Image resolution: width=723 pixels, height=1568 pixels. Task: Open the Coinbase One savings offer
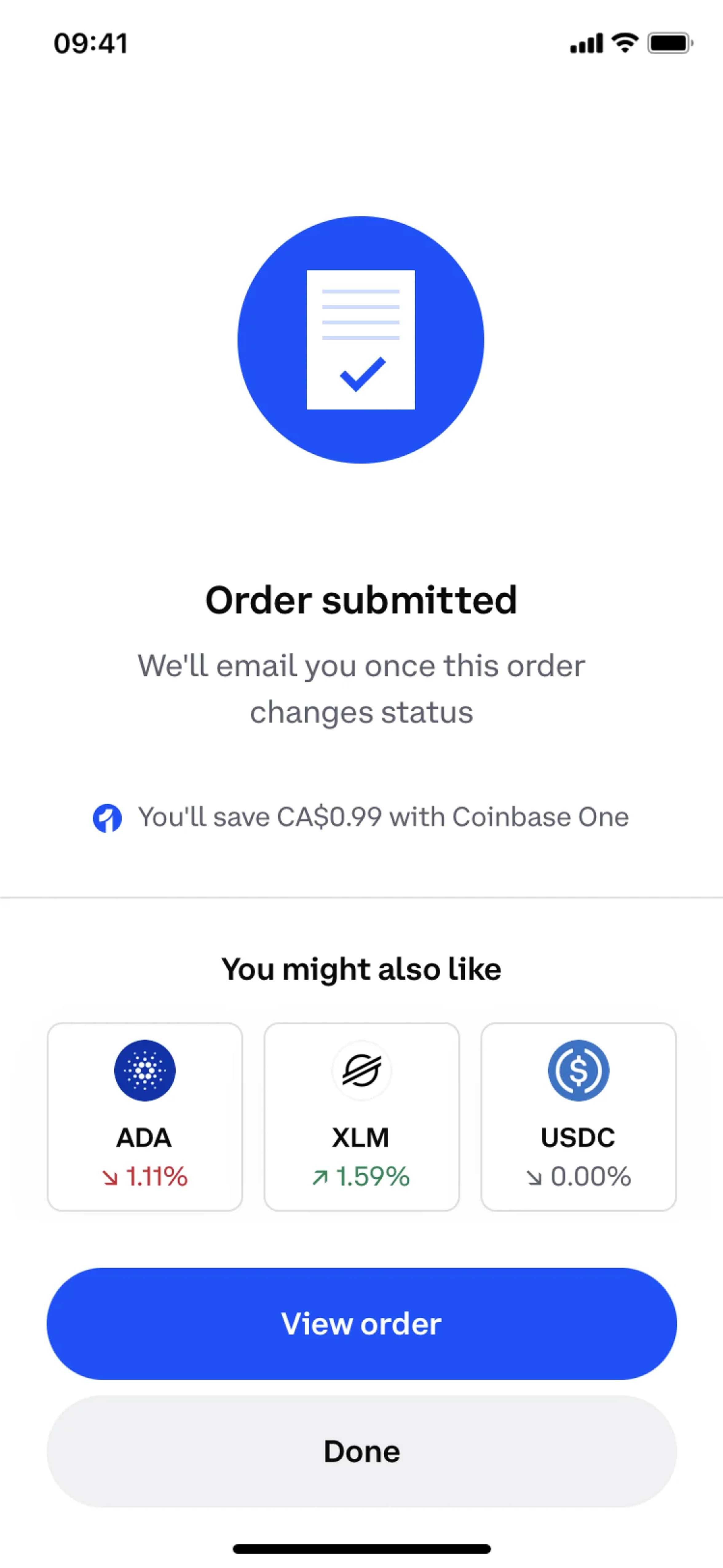tap(361, 817)
